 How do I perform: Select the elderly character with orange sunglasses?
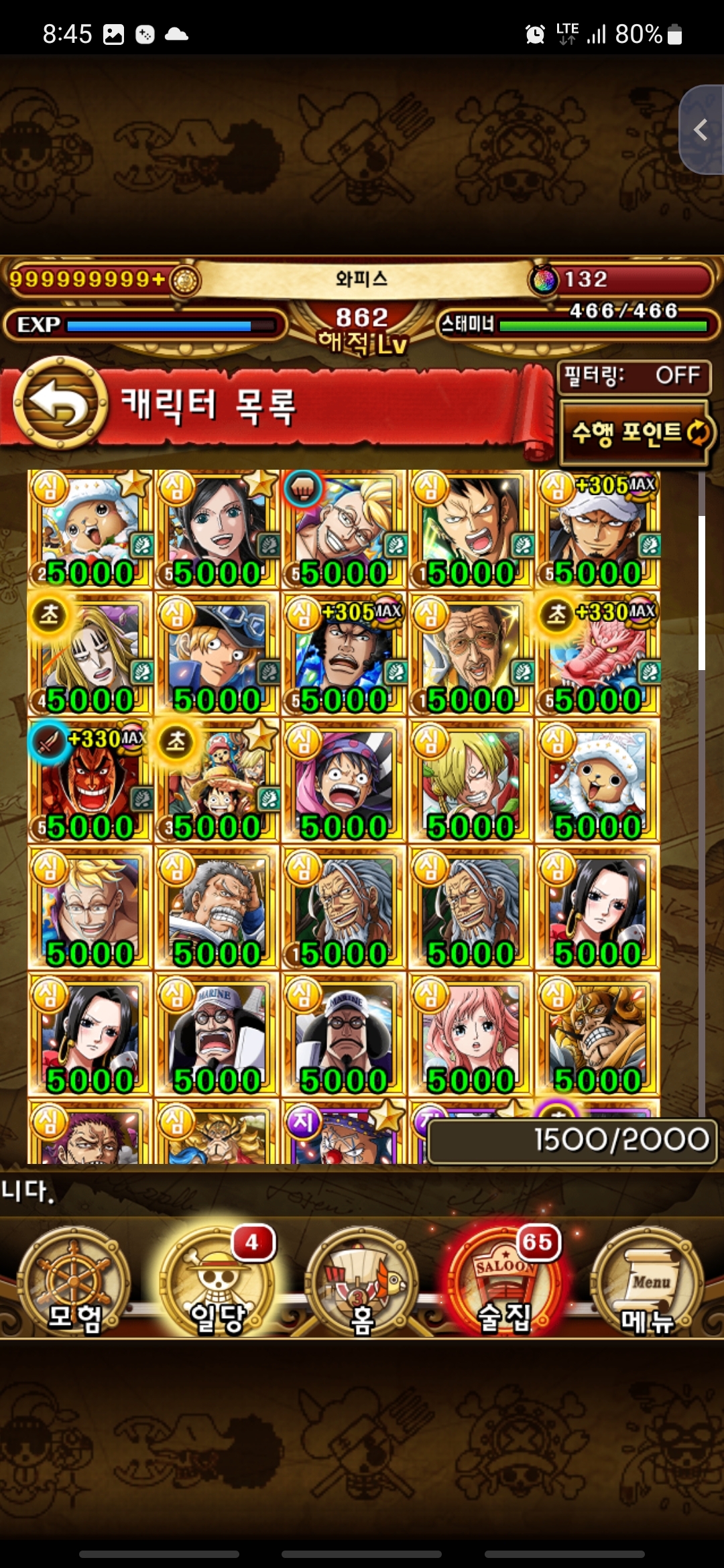coord(471,654)
